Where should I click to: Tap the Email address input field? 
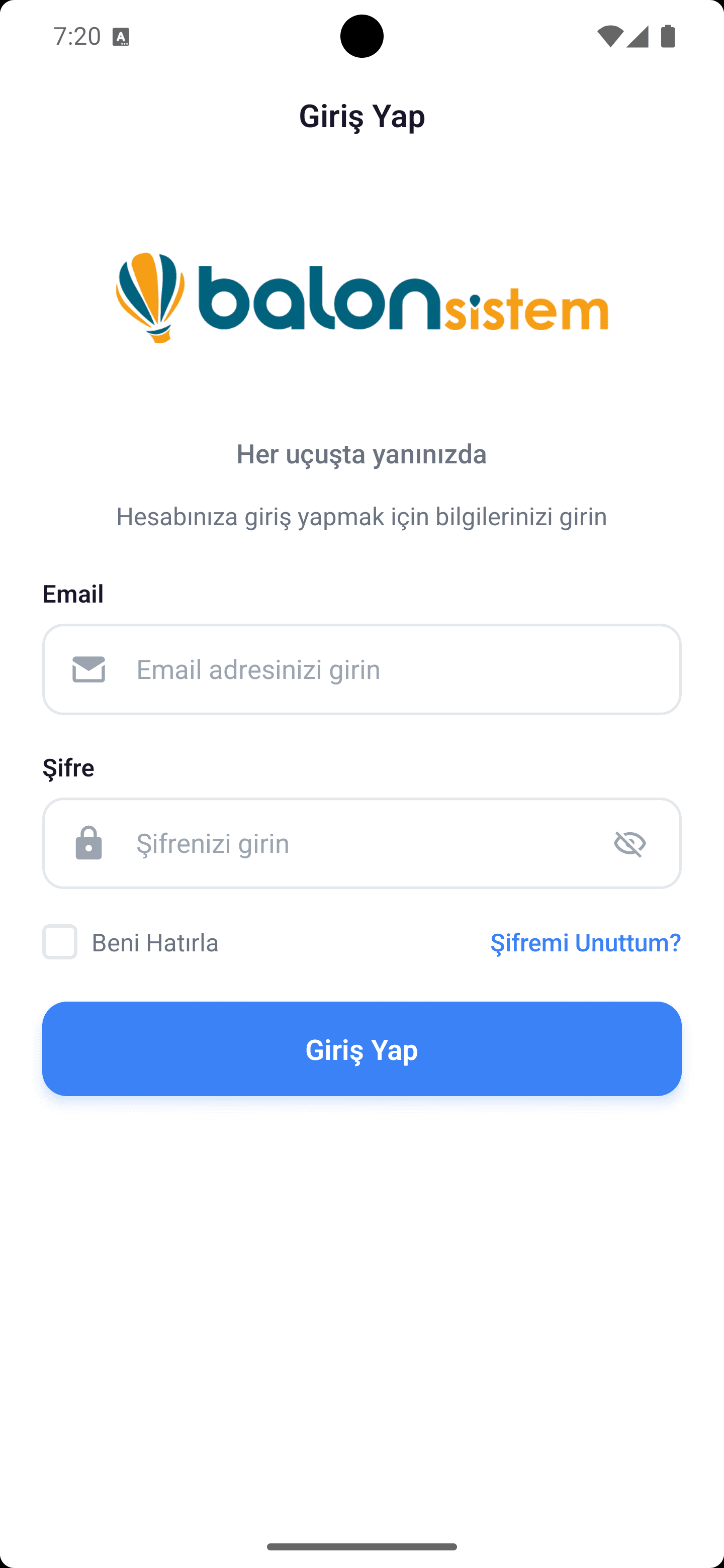(x=378, y=669)
